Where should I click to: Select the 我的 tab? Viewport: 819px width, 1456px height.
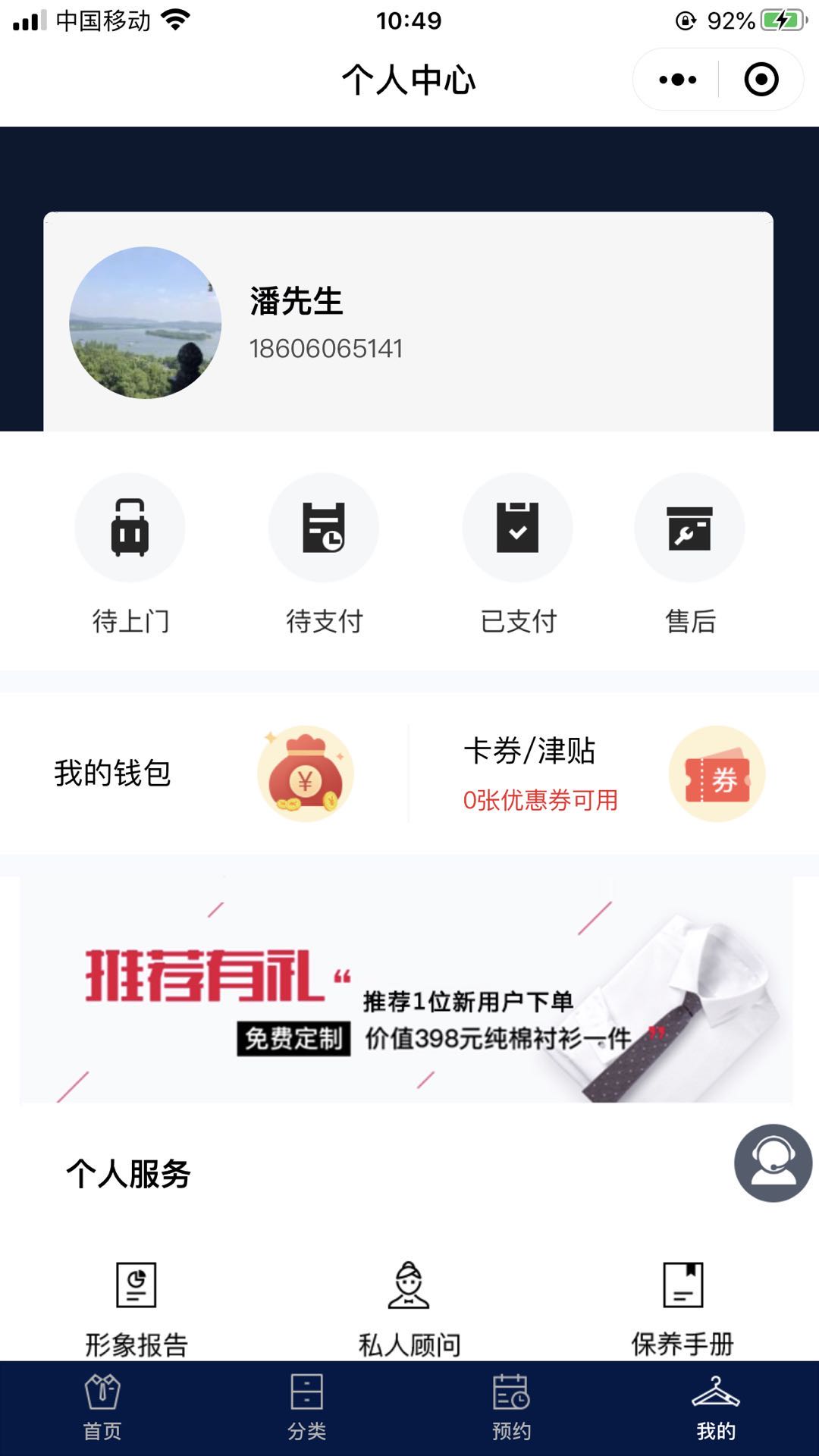(x=716, y=1407)
